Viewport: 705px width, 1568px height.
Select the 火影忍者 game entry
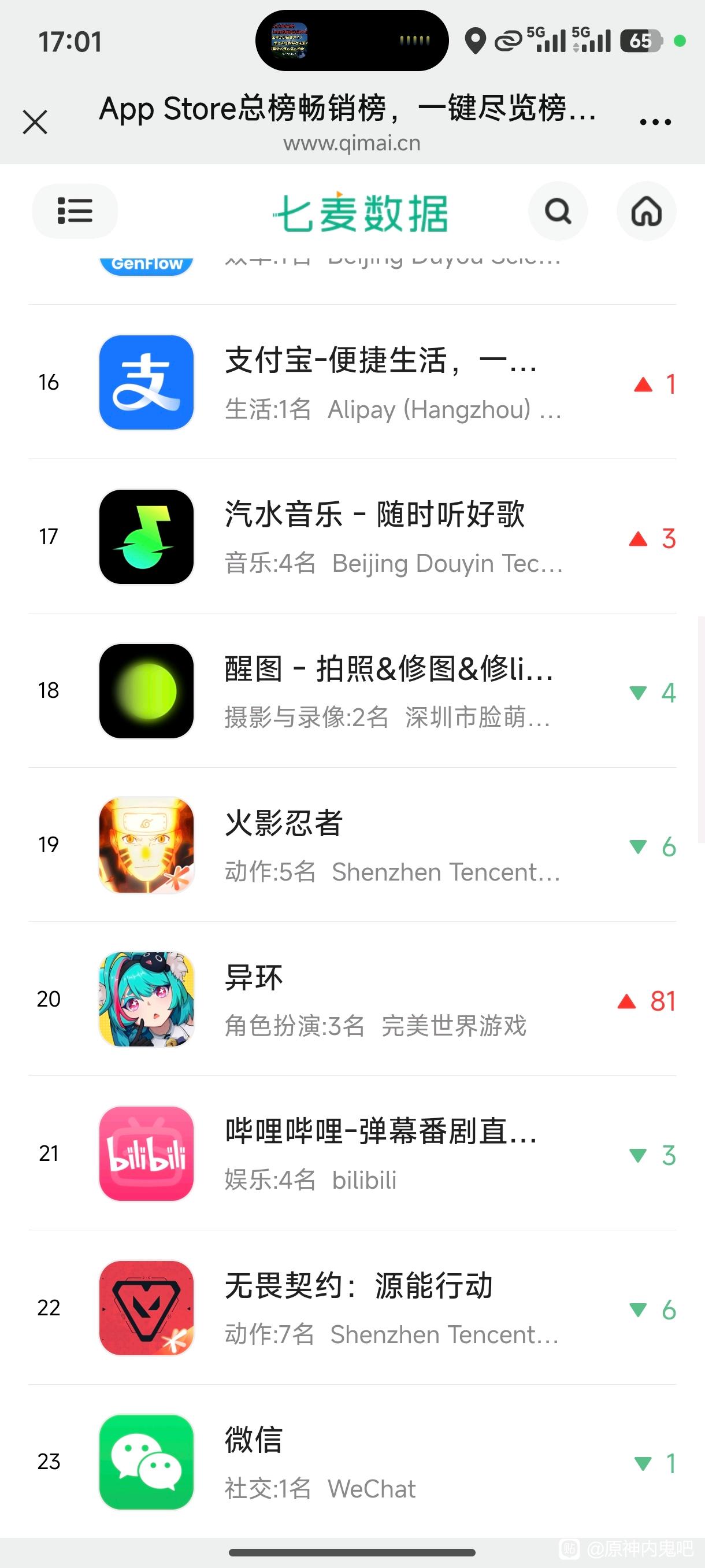(x=352, y=845)
